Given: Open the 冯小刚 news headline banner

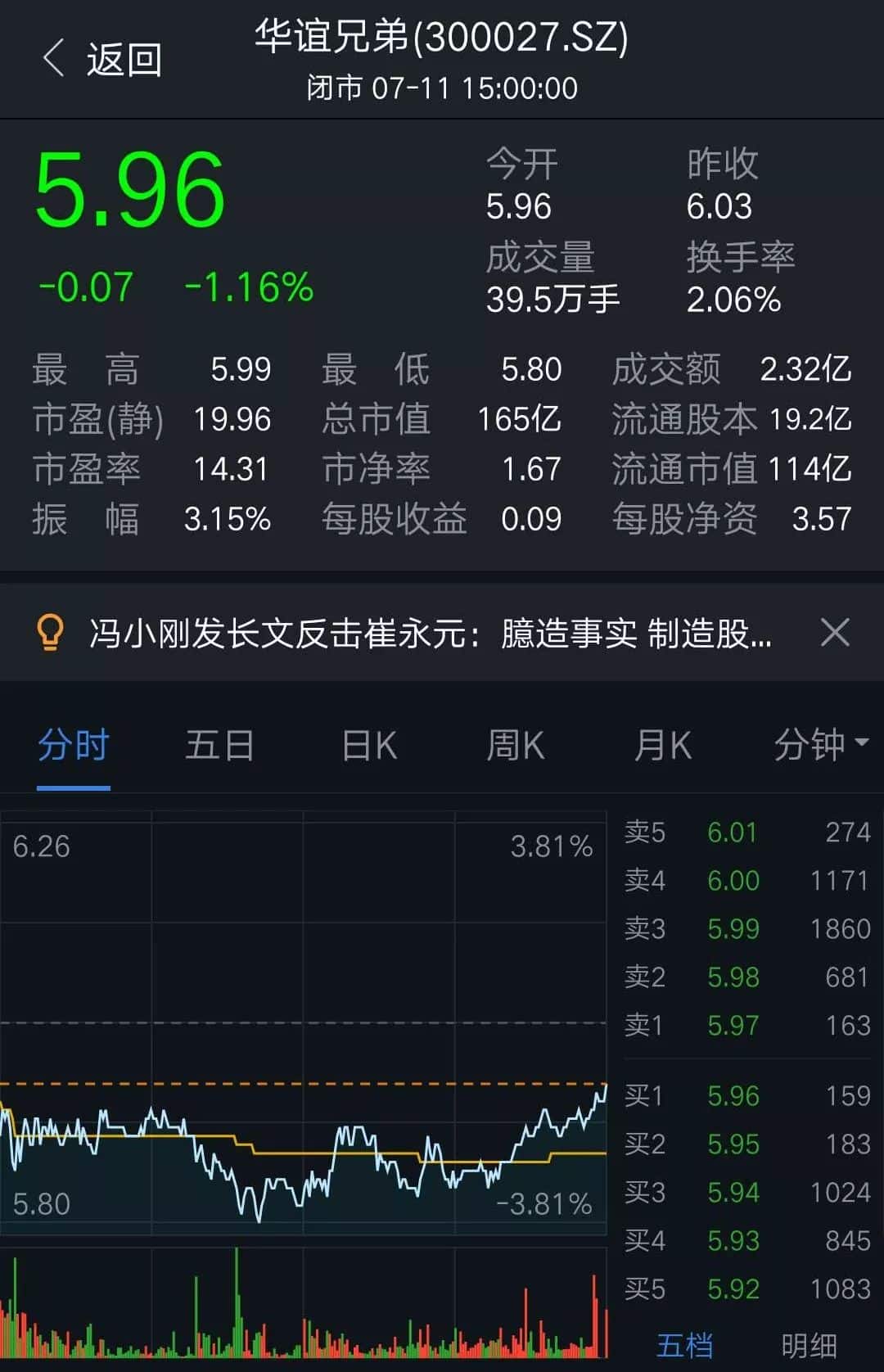Looking at the screenshot, I should pyautogui.click(x=430, y=634).
